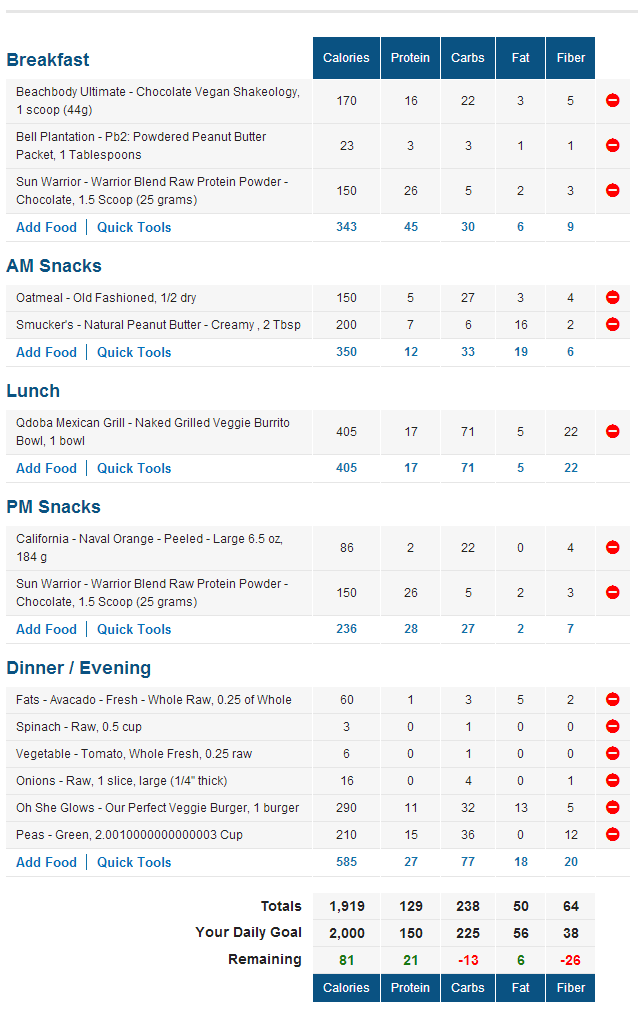Viewport: 638px width, 1016px height.
Task: Delete the Pb2 Powdered Peanut Butter entry
Action: point(613,145)
